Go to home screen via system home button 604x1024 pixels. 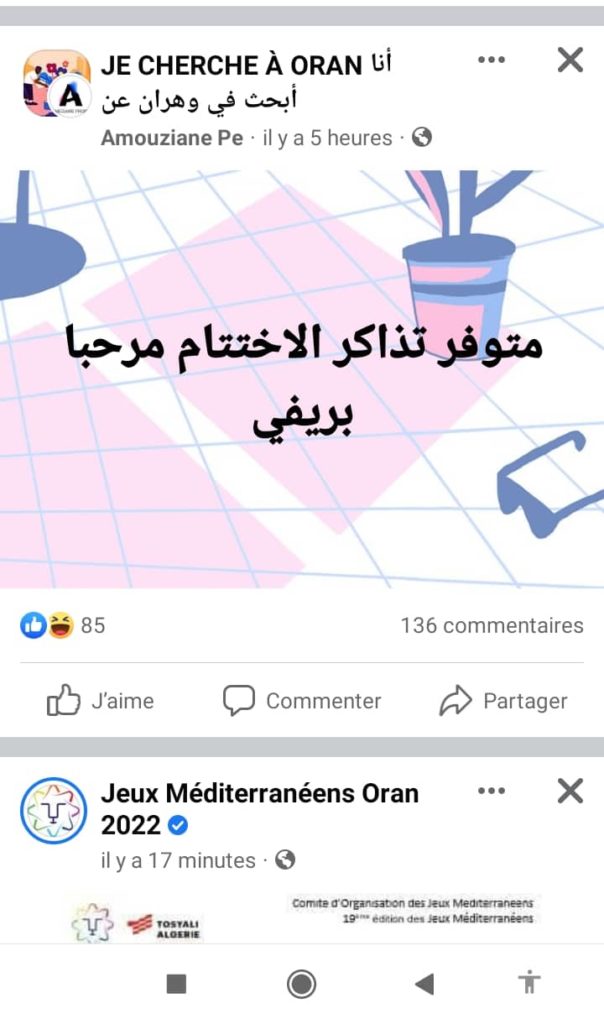(x=301, y=984)
